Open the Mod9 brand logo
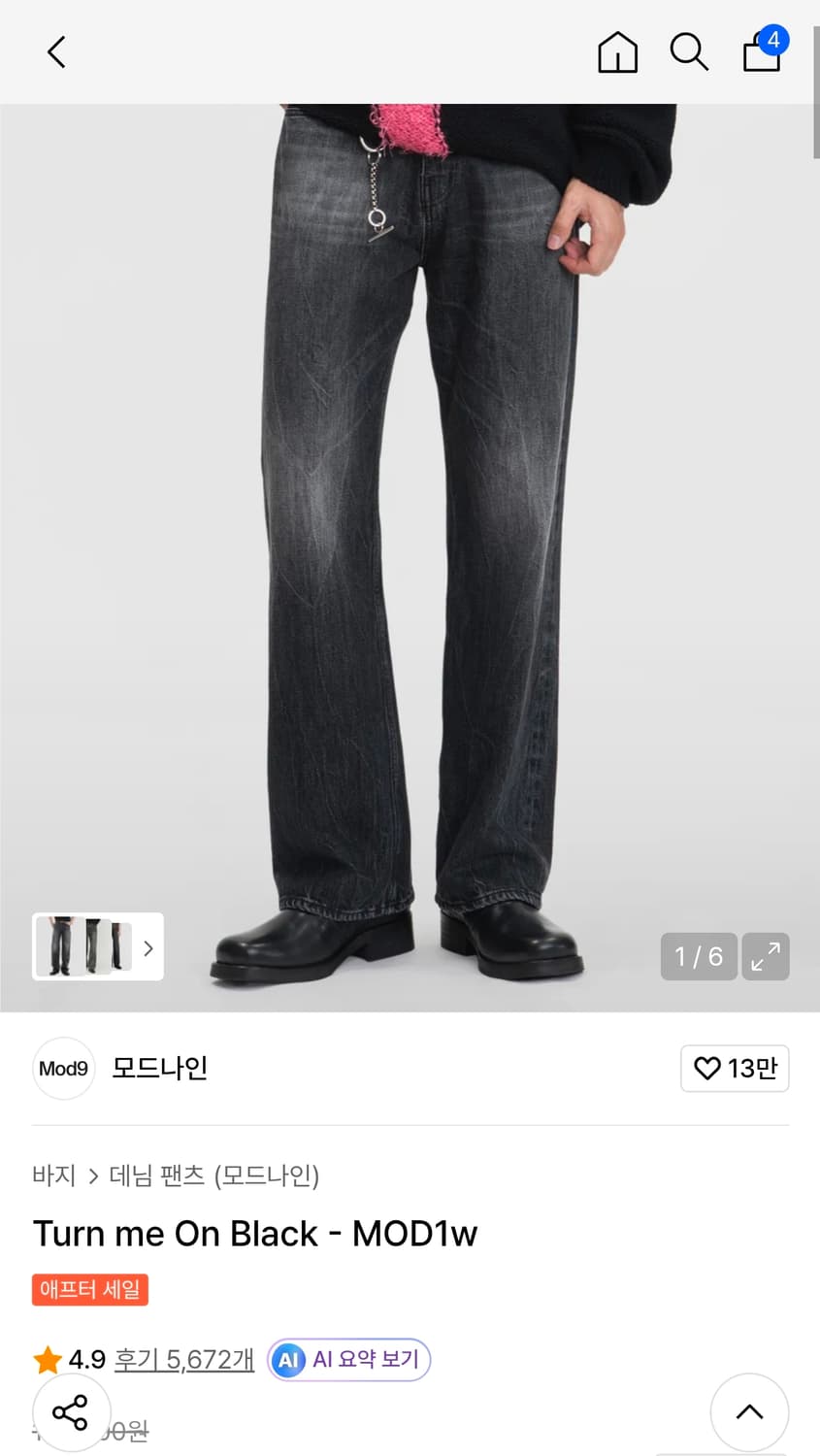 click(x=63, y=1068)
